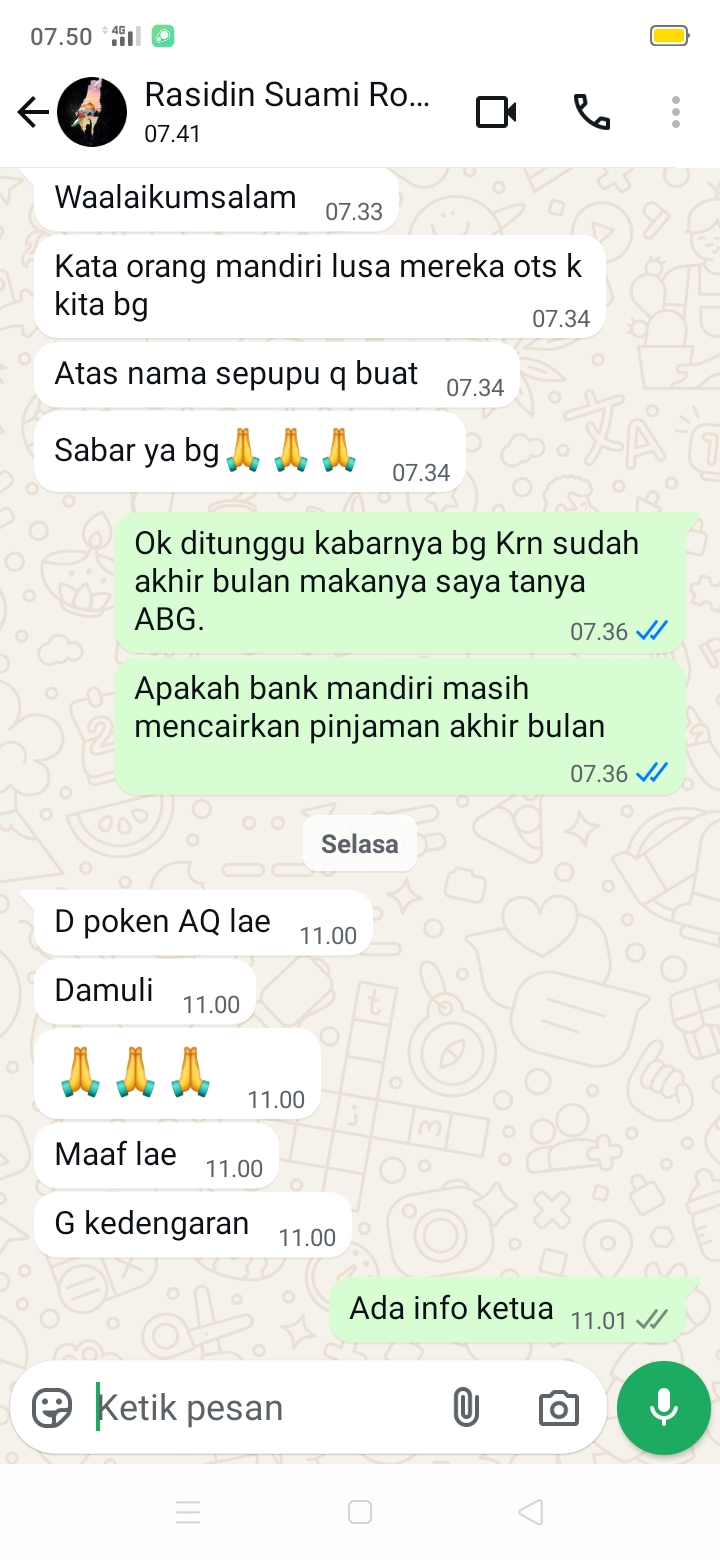Open contact info for Rasidin Suami Ro...
The height and width of the screenshot is (1560, 720).
click(287, 111)
